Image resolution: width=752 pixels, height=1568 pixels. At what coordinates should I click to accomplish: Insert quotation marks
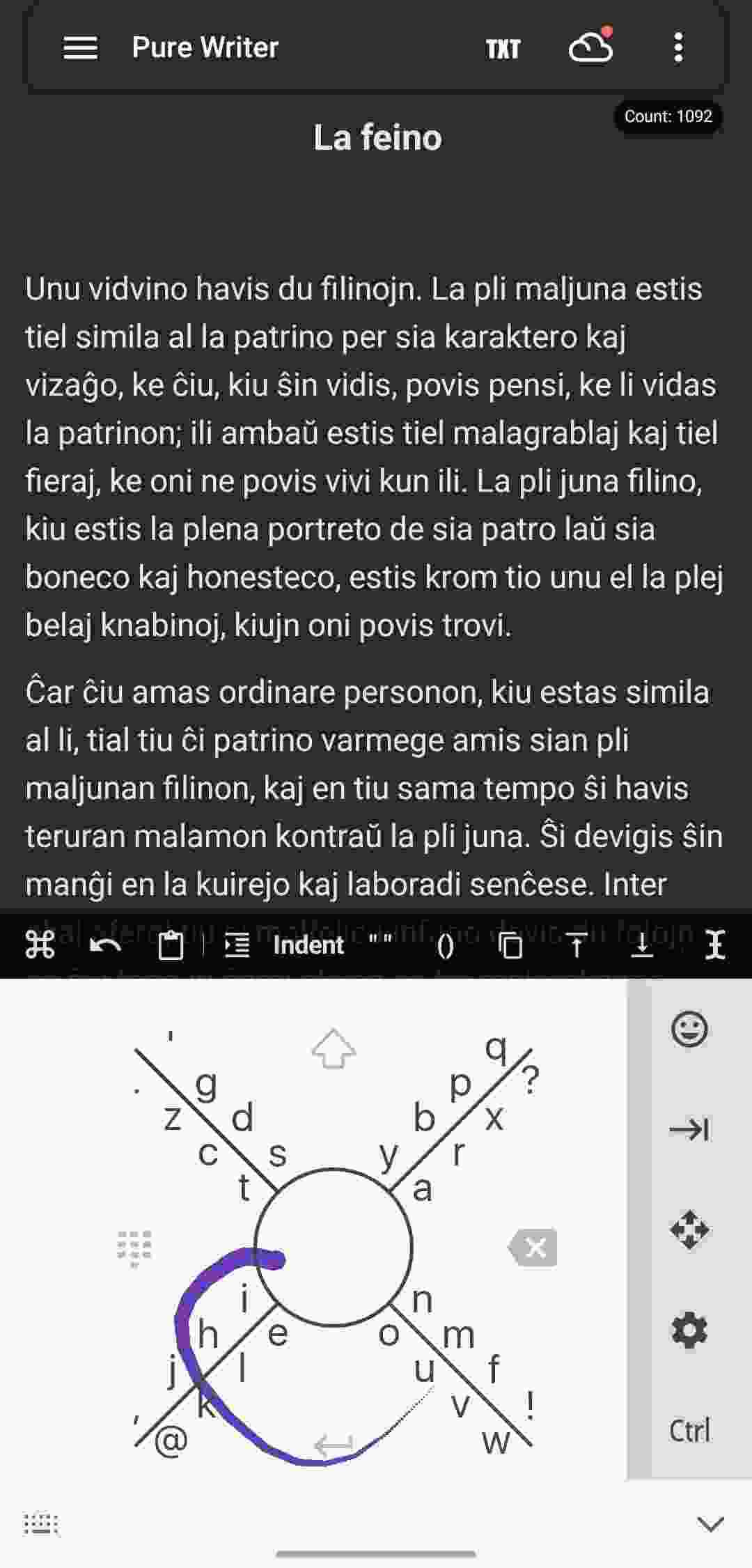(380, 940)
